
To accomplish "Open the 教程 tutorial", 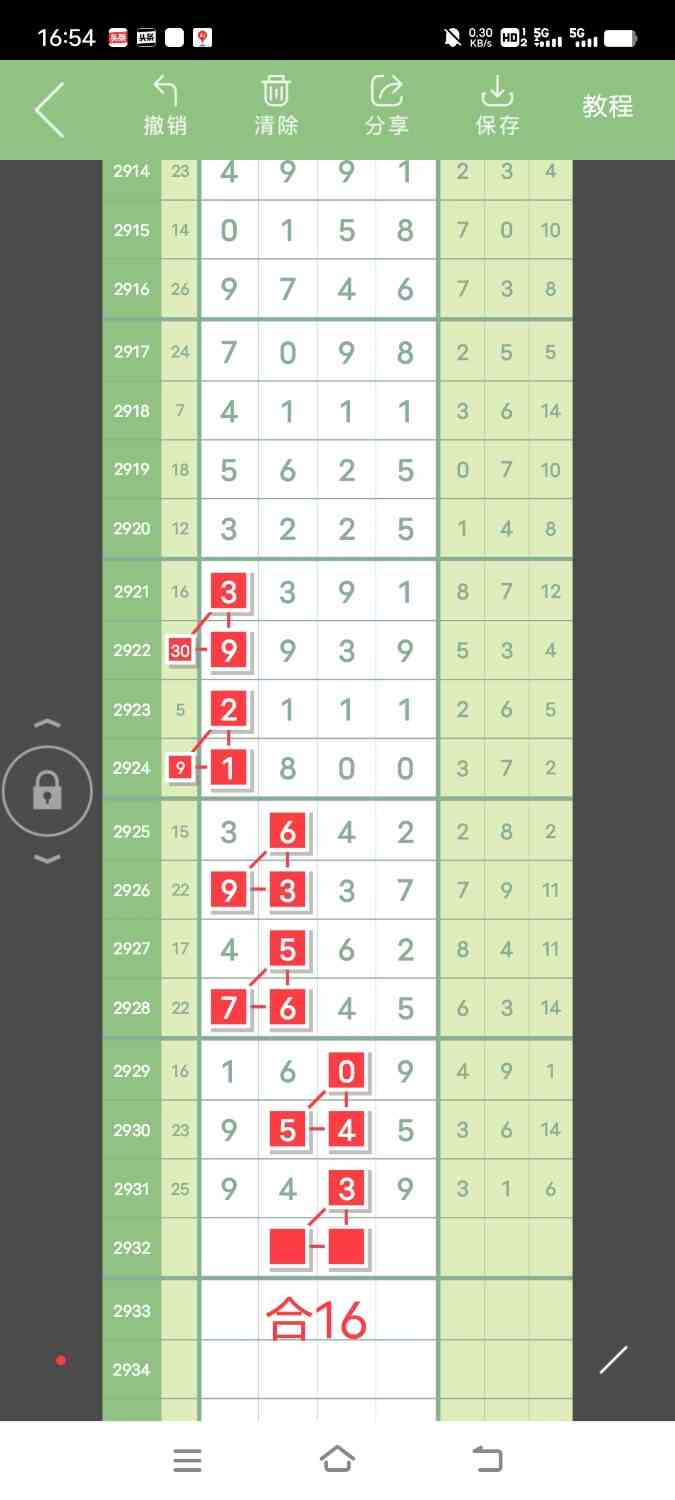I will click(x=608, y=106).
